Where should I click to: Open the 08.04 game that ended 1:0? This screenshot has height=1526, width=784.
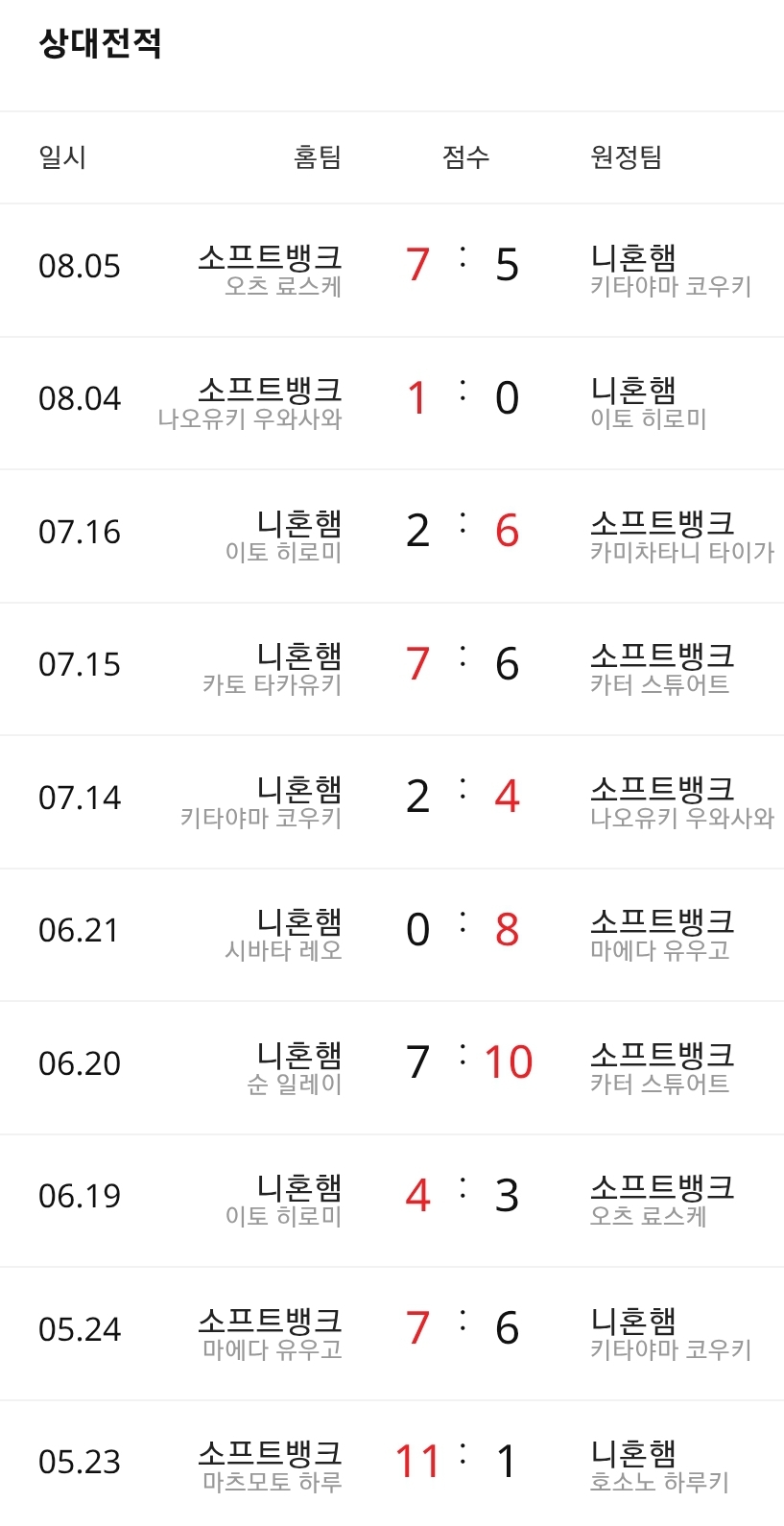(x=392, y=403)
